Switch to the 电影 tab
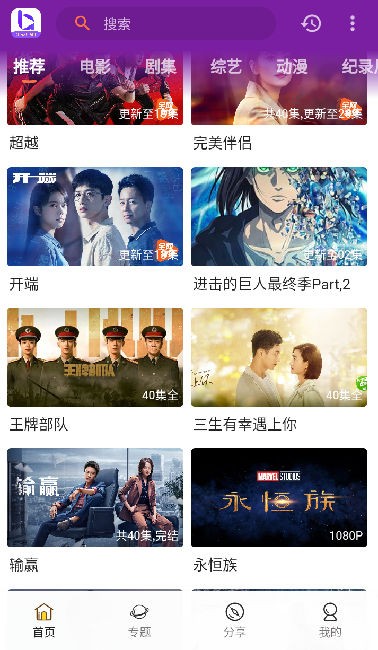Image resolution: width=378 pixels, height=650 pixels. click(95, 66)
